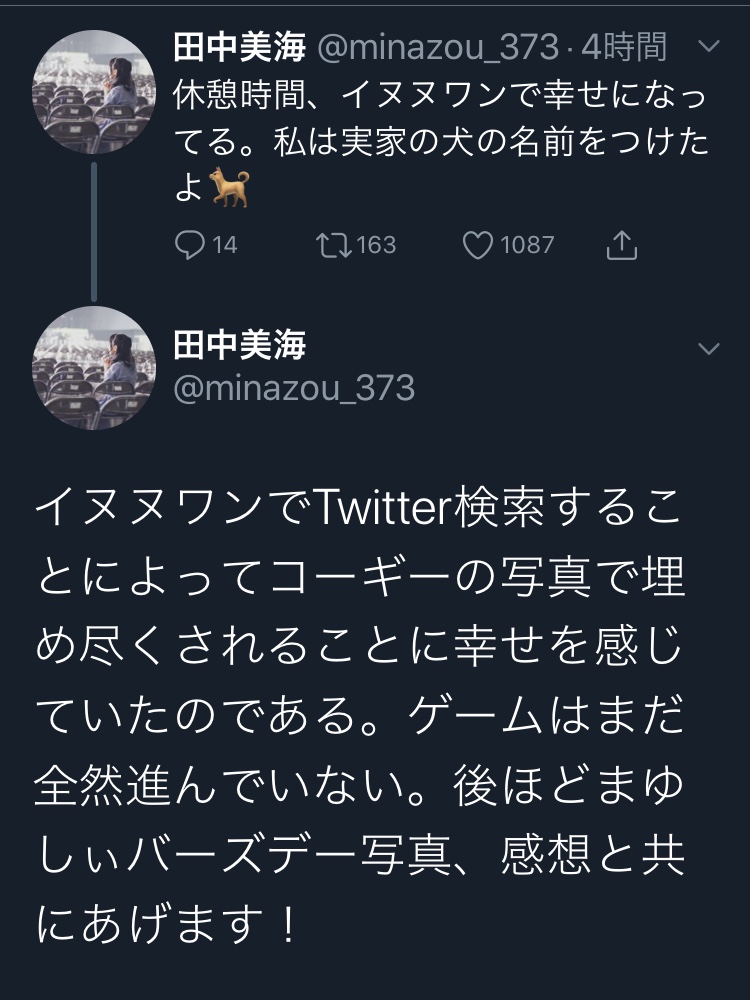Share the first tweet about イヌヌワン
Screen dimensions: 750x1000
[x=621, y=244]
